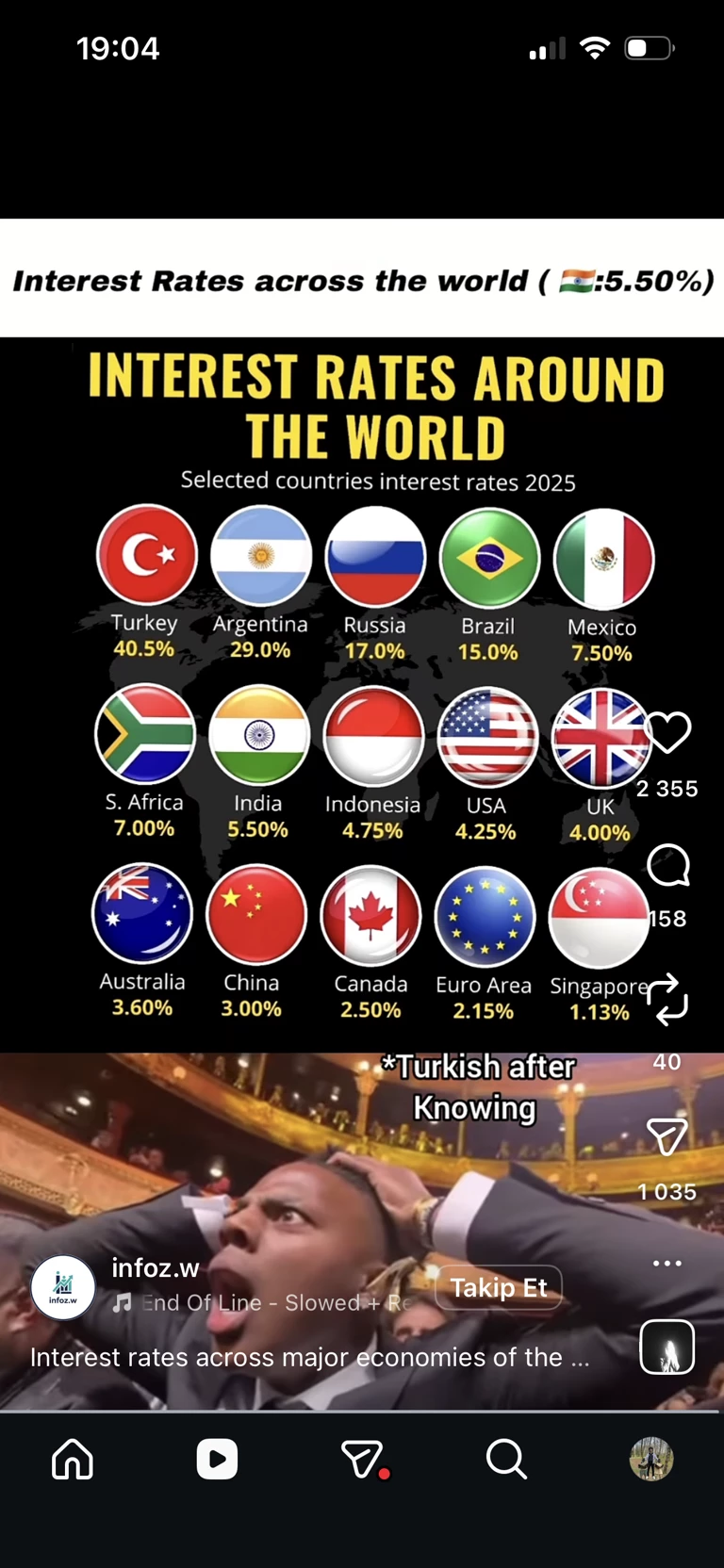Expand the Interest rates across major economies caption

point(309,1357)
